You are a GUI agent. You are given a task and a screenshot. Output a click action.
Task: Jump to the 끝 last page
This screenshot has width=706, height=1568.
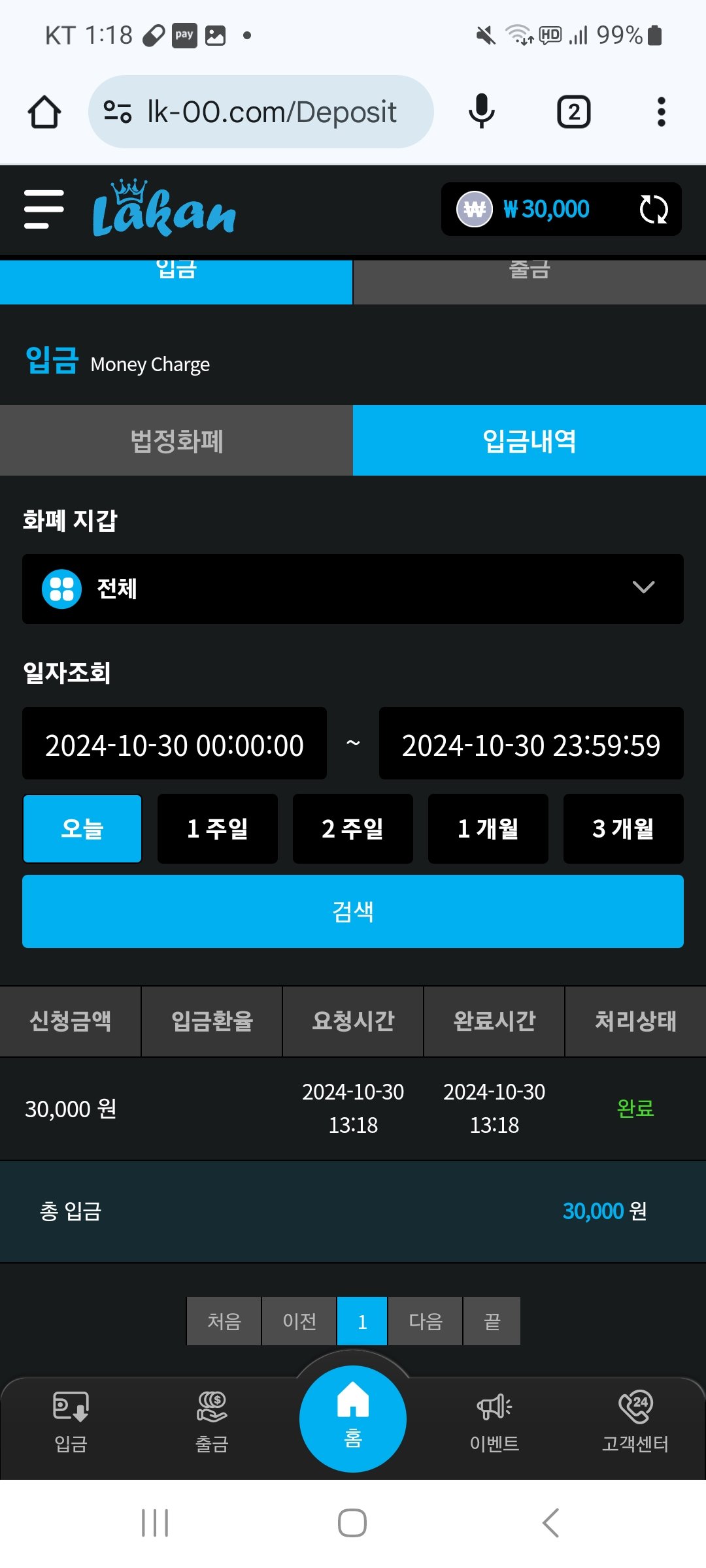[x=492, y=1322]
